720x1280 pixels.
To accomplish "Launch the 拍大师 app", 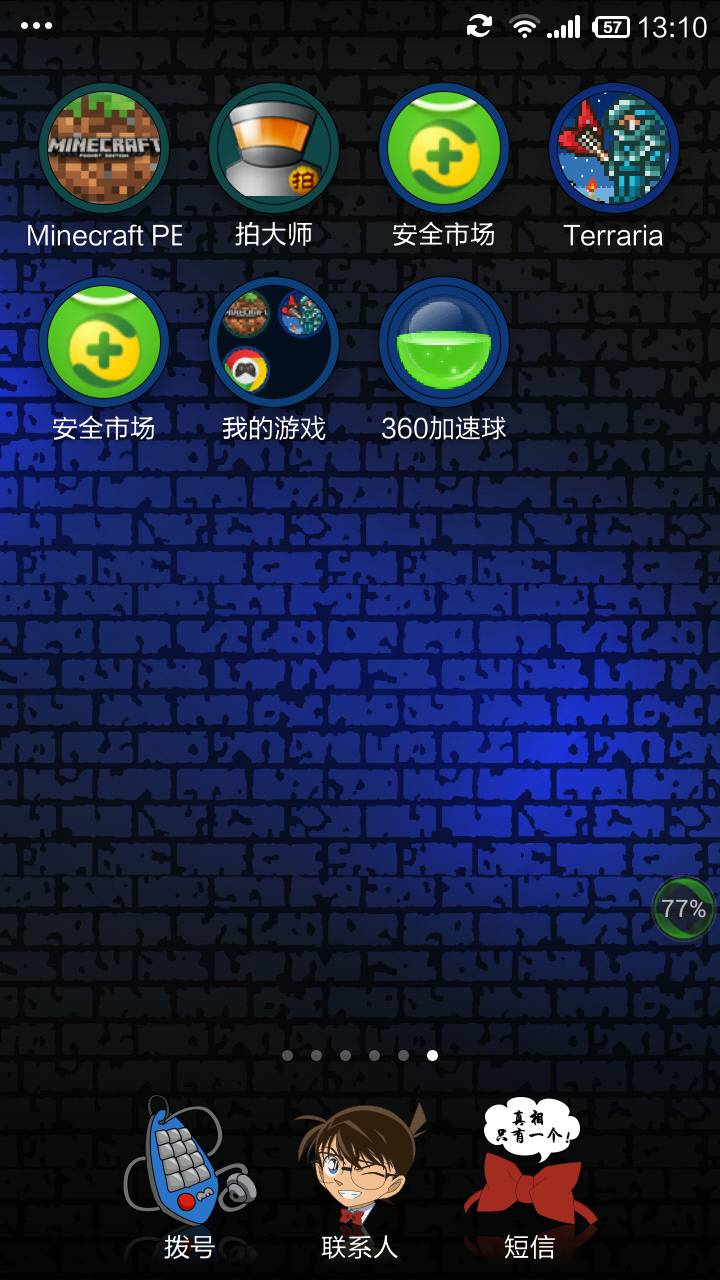I will 274,149.
